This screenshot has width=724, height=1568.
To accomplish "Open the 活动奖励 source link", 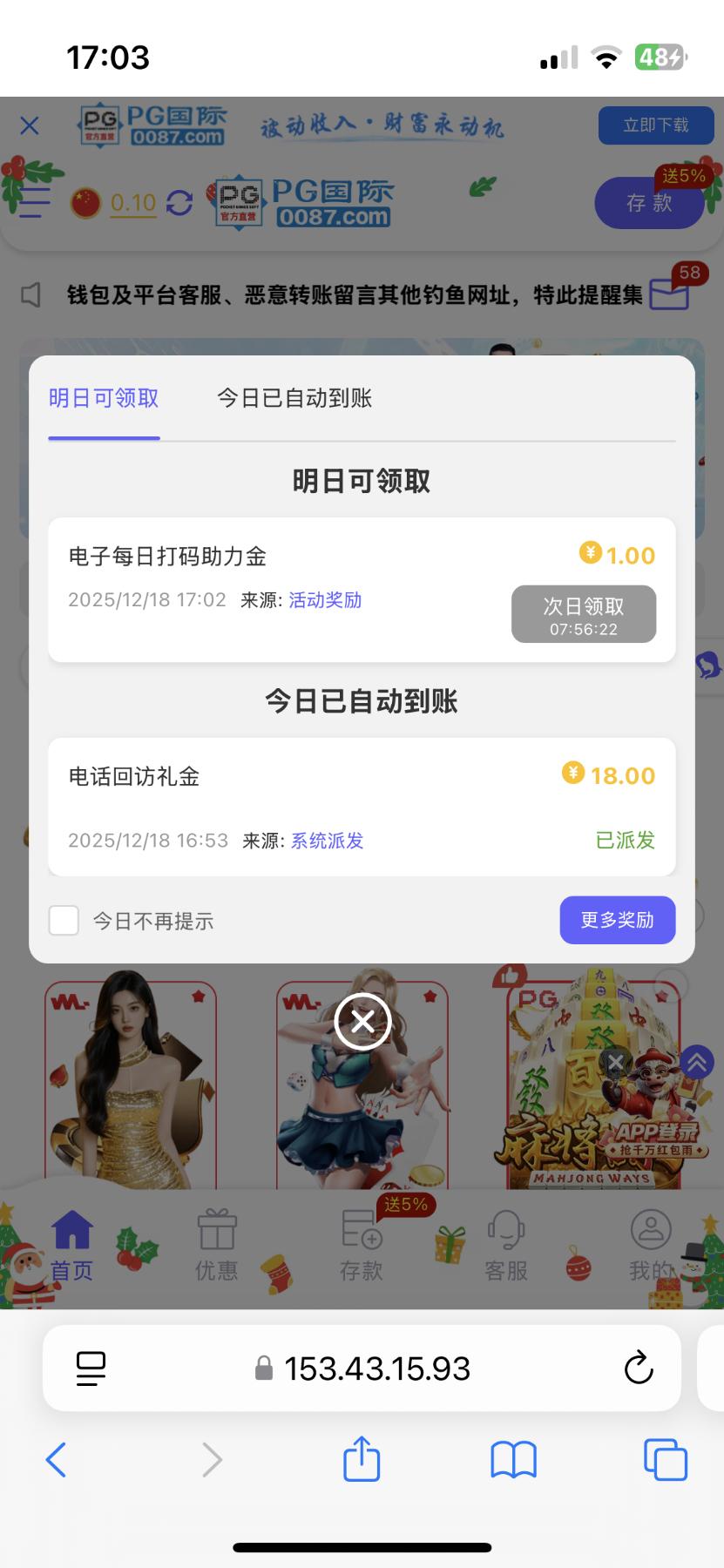I will click(325, 600).
